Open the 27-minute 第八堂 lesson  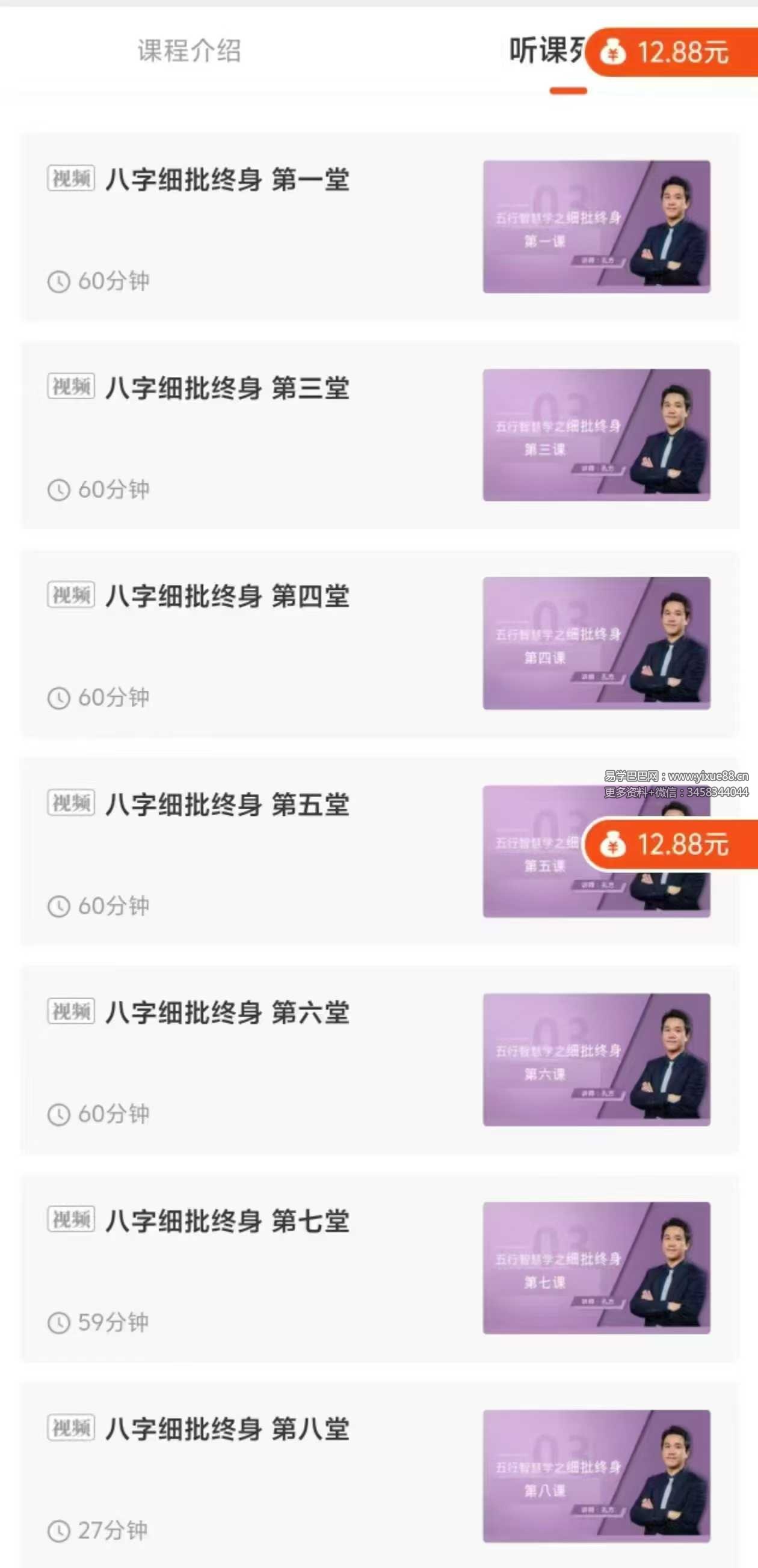(380, 1475)
